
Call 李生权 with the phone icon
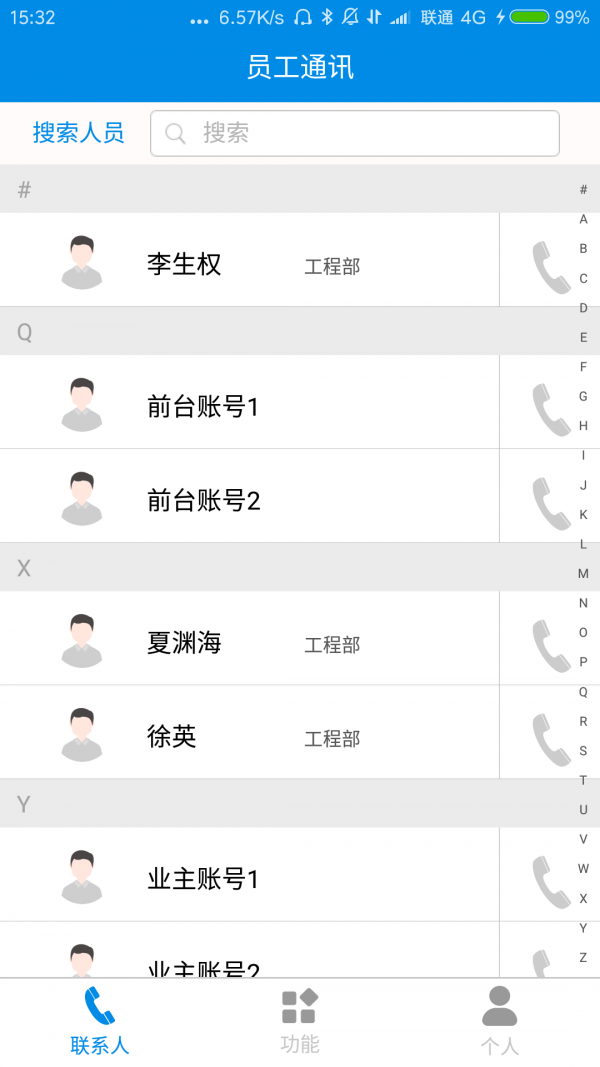(550, 266)
